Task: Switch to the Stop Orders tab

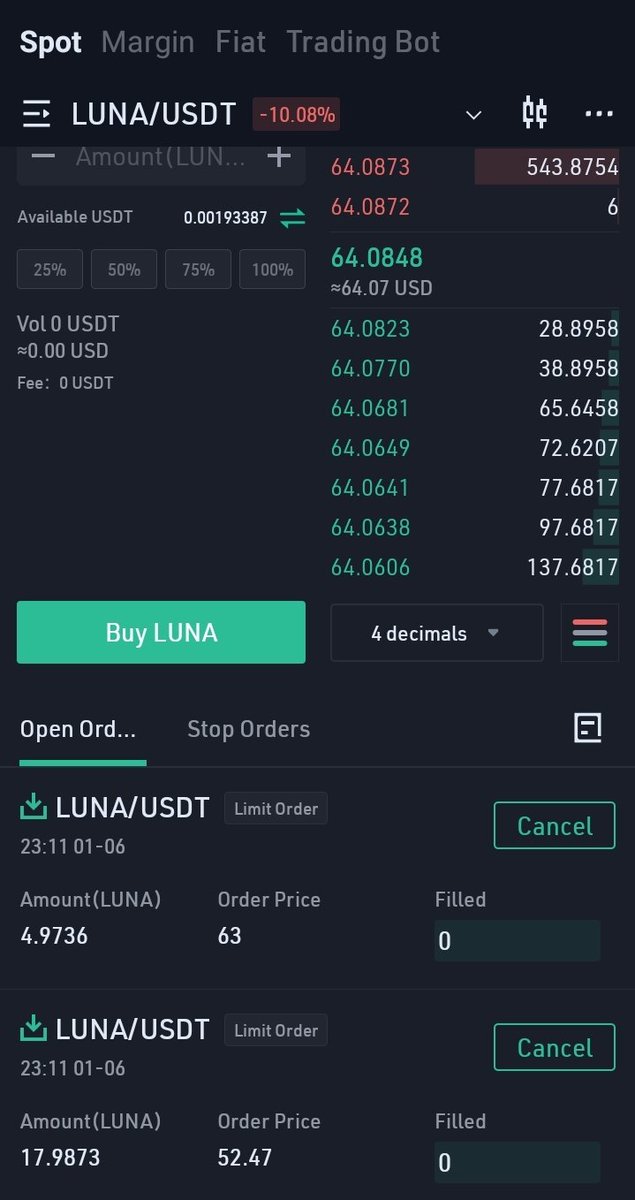Action: (x=248, y=729)
